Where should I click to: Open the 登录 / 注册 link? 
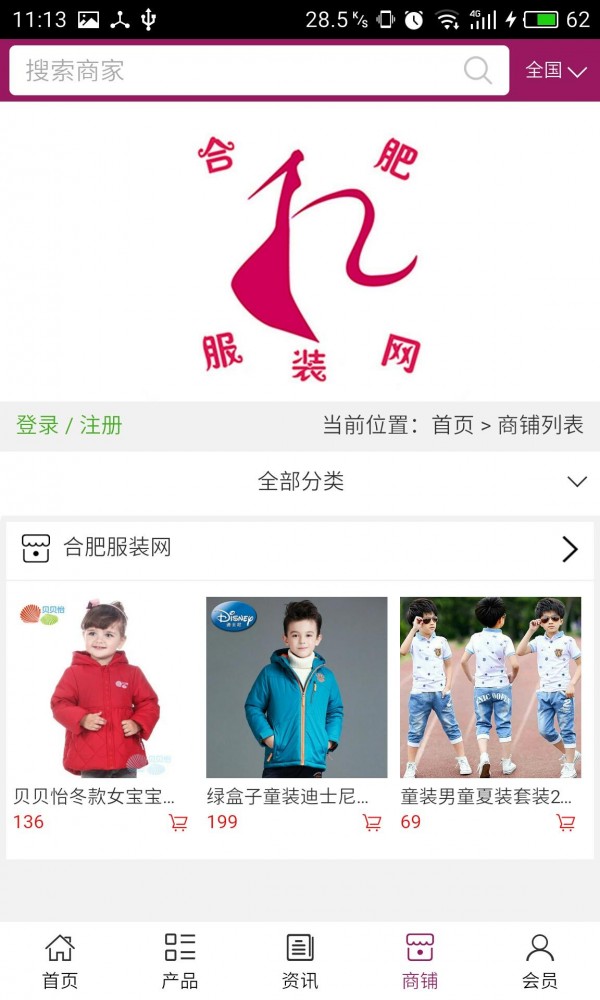point(69,425)
